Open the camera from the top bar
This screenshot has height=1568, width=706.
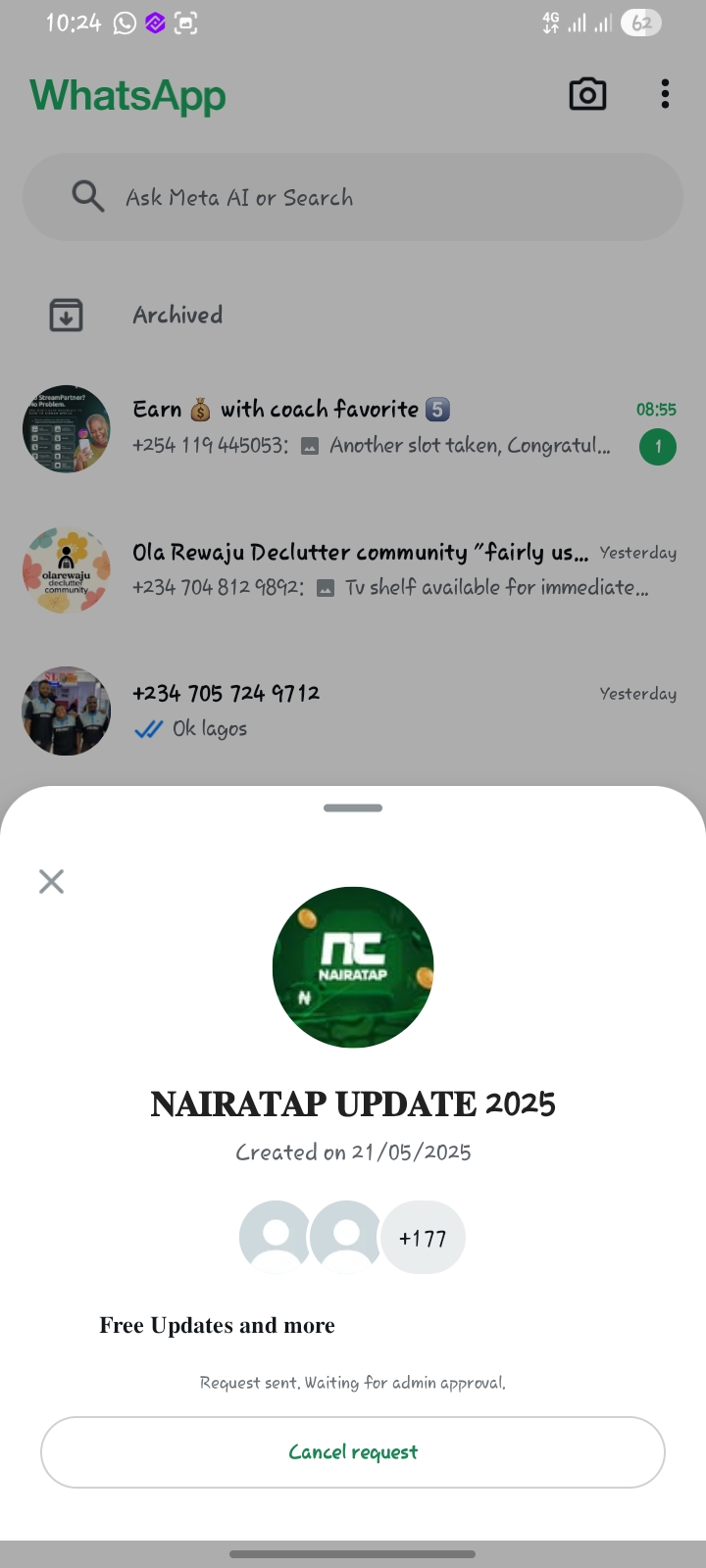587,94
